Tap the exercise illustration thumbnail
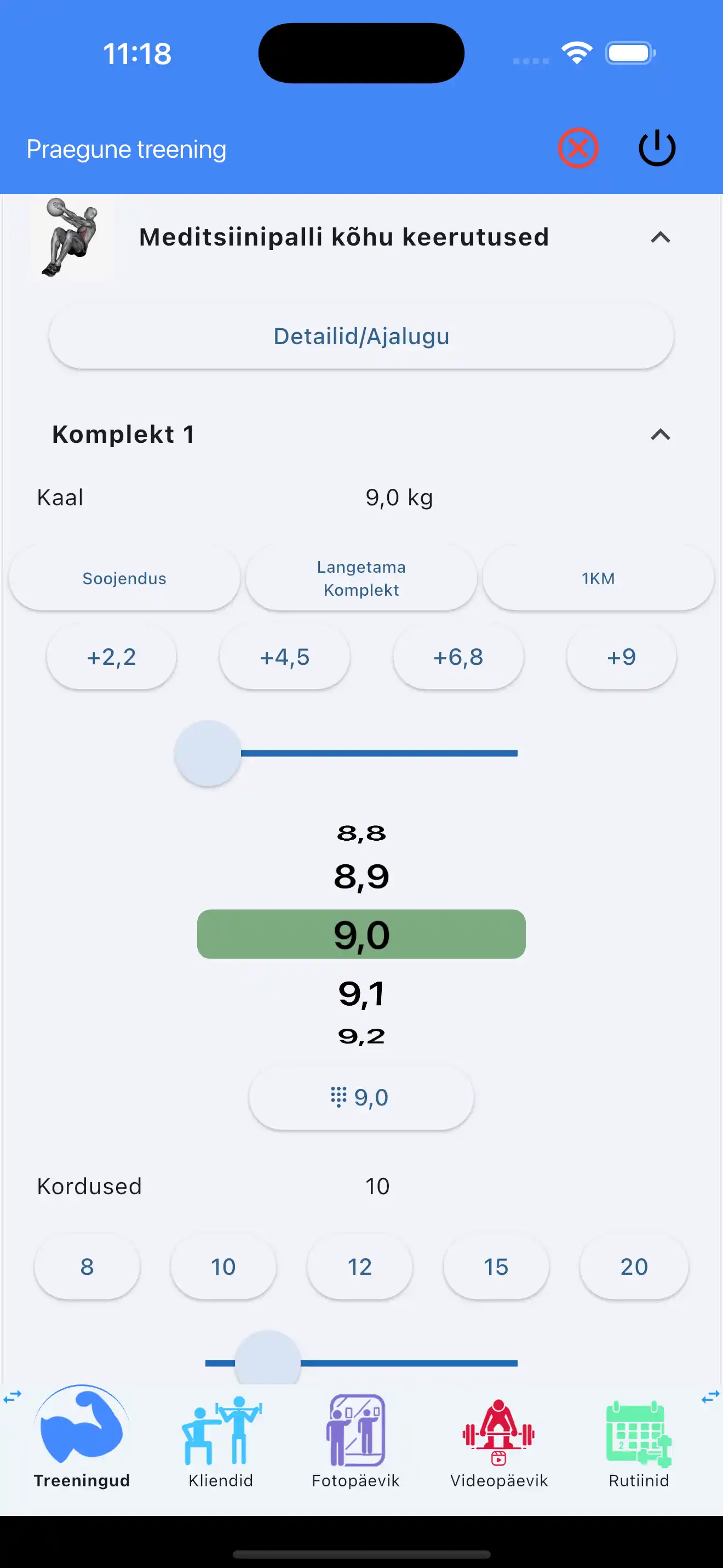Screen dimensions: 723x1568 71,237
